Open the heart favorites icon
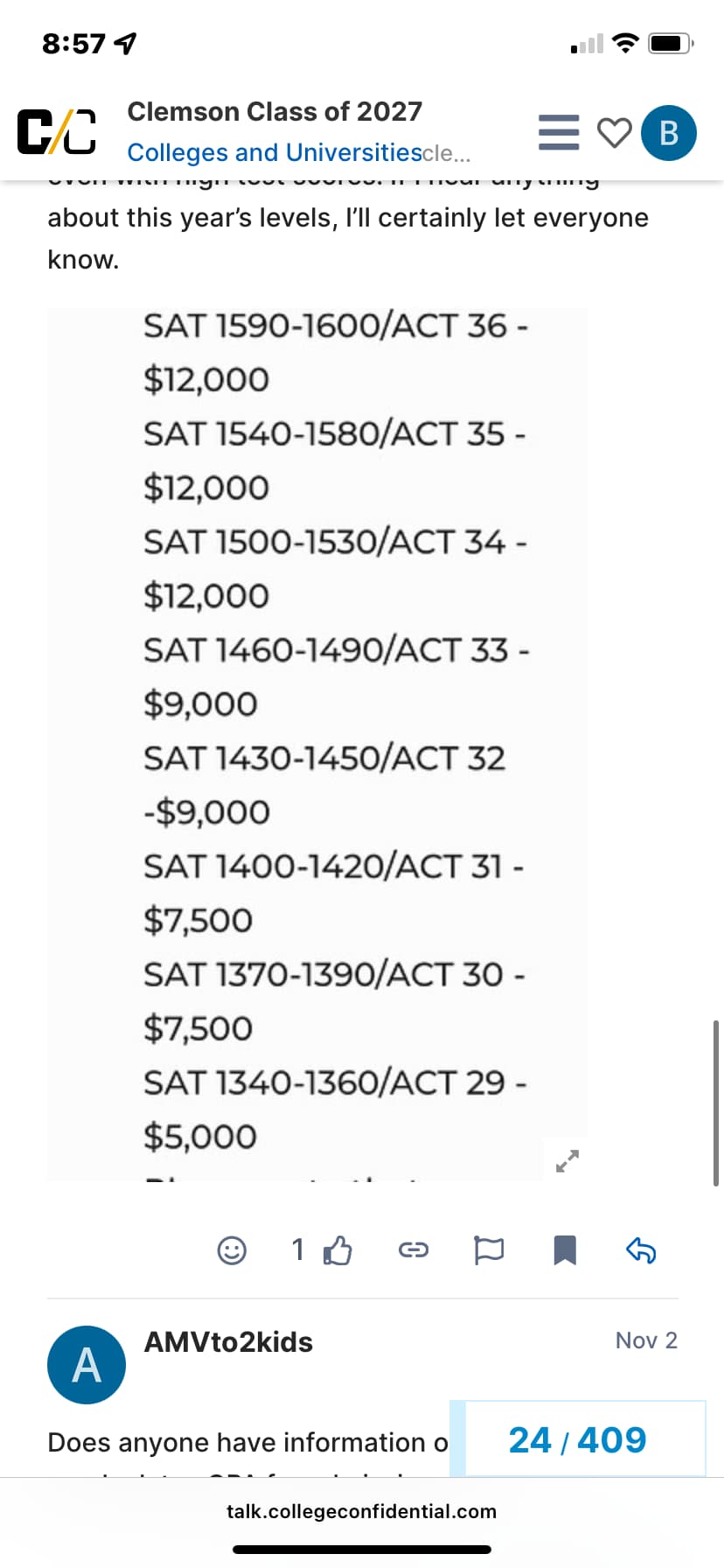The image size is (724, 1568). coord(614,133)
